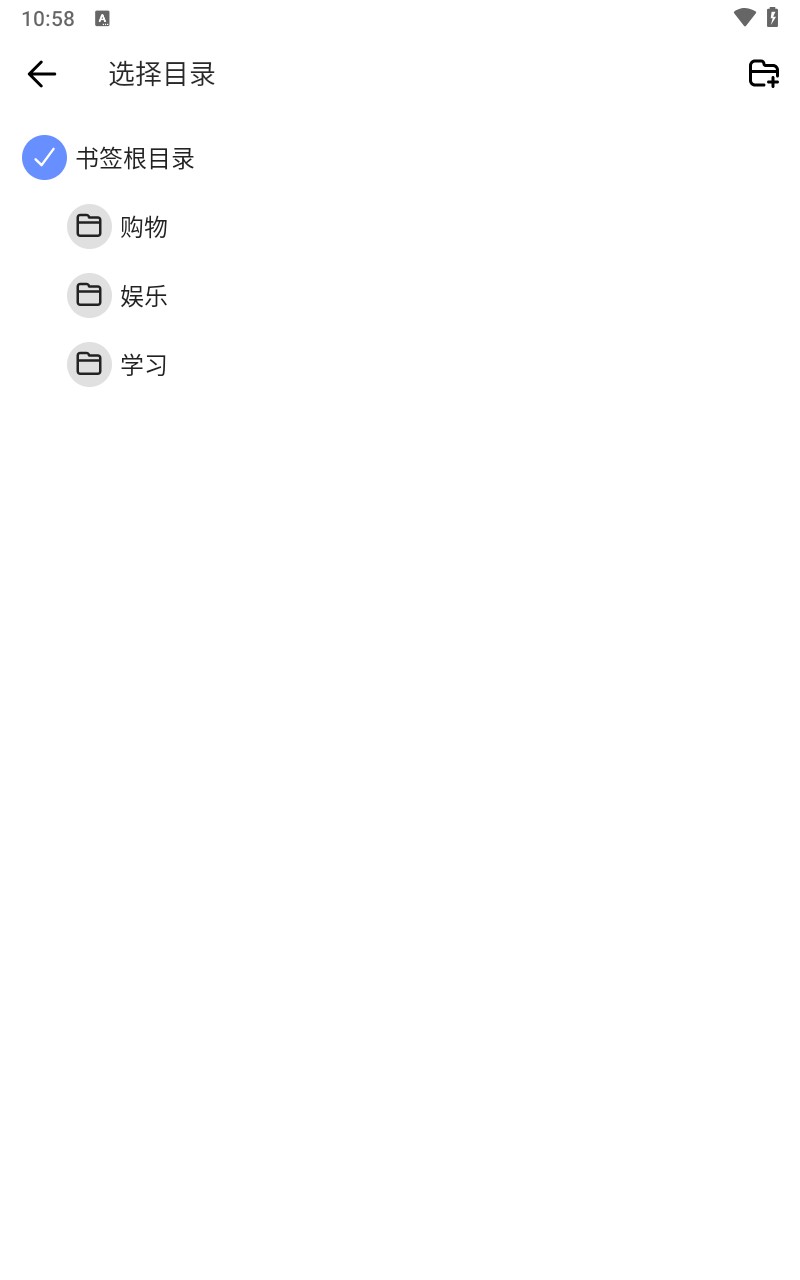Click the back arrow icon
This screenshot has width=800, height=1280.
pyautogui.click(x=40, y=74)
